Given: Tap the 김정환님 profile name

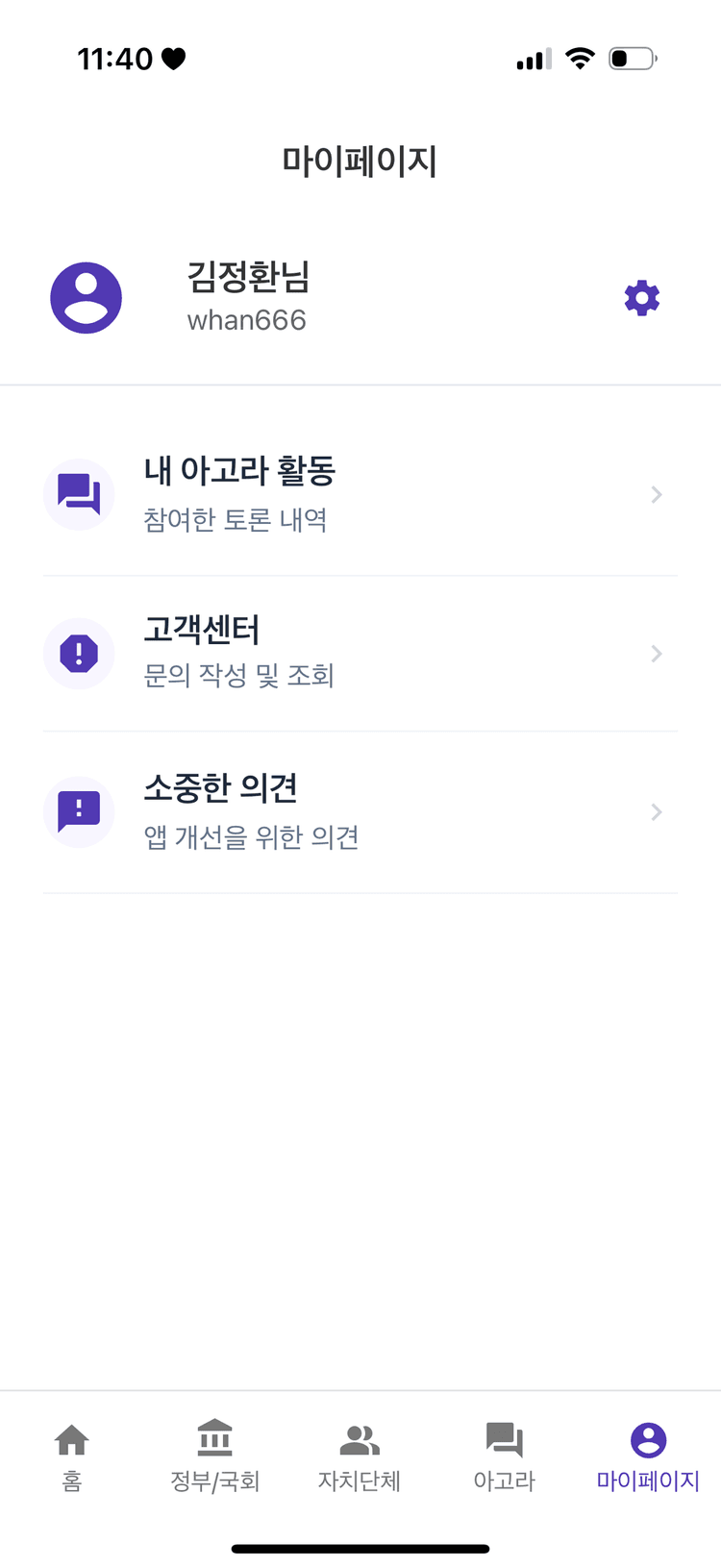Looking at the screenshot, I should click(243, 276).
